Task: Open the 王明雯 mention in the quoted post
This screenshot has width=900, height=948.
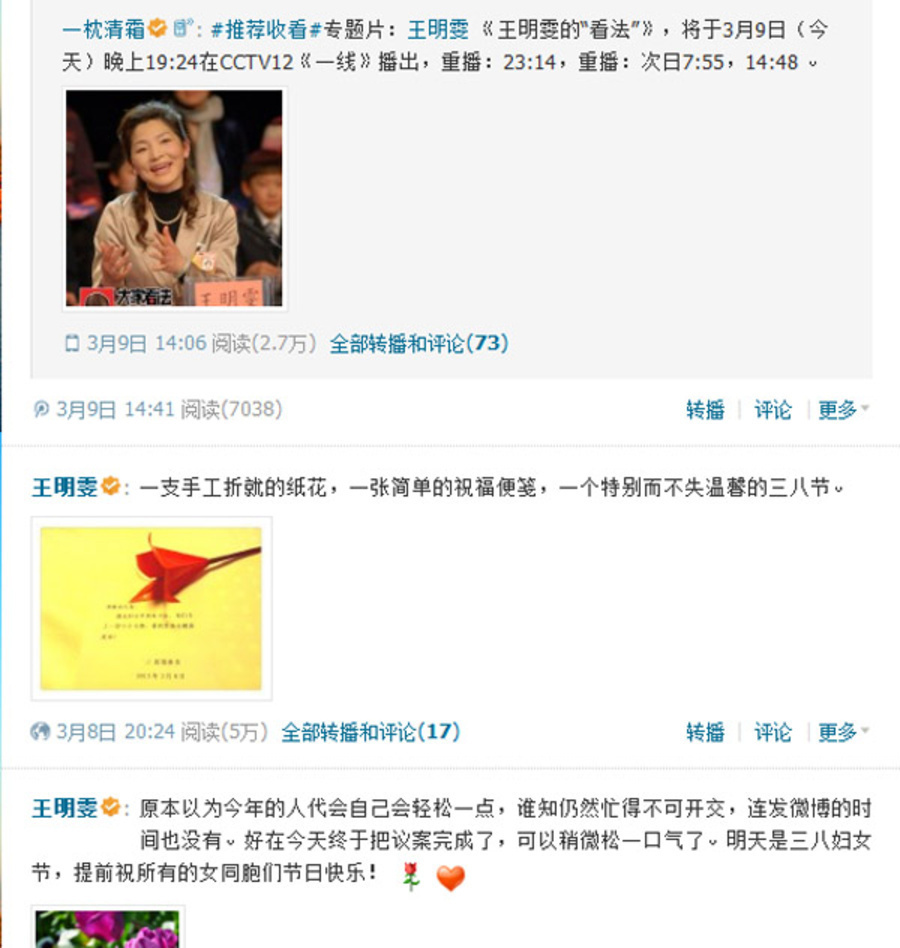Action: click(438, 30)
